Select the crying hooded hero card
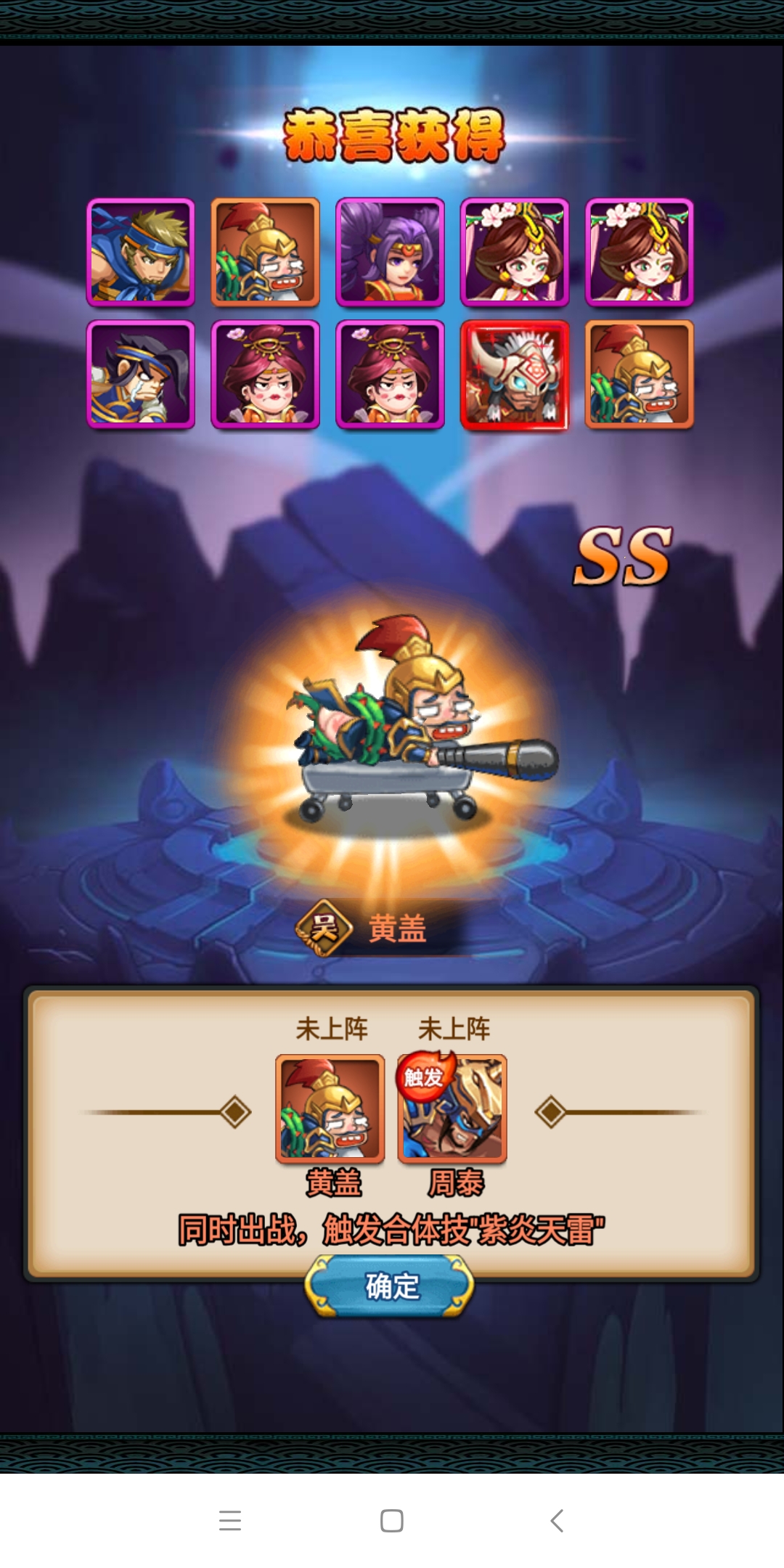This screenshot has width=784, height=1568. click(141, 375)
